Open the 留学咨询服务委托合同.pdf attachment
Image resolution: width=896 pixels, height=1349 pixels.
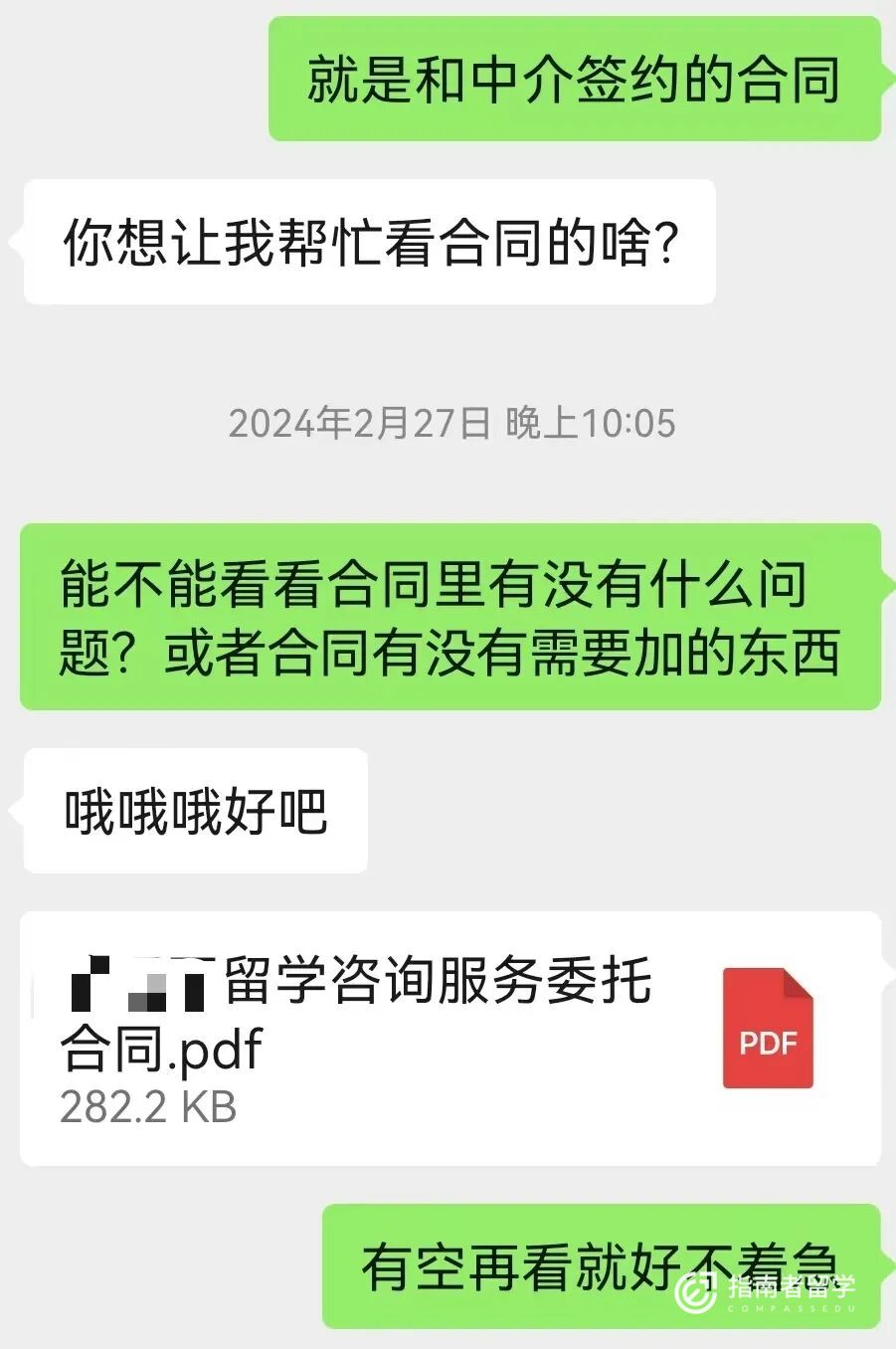pos(449,1039)
